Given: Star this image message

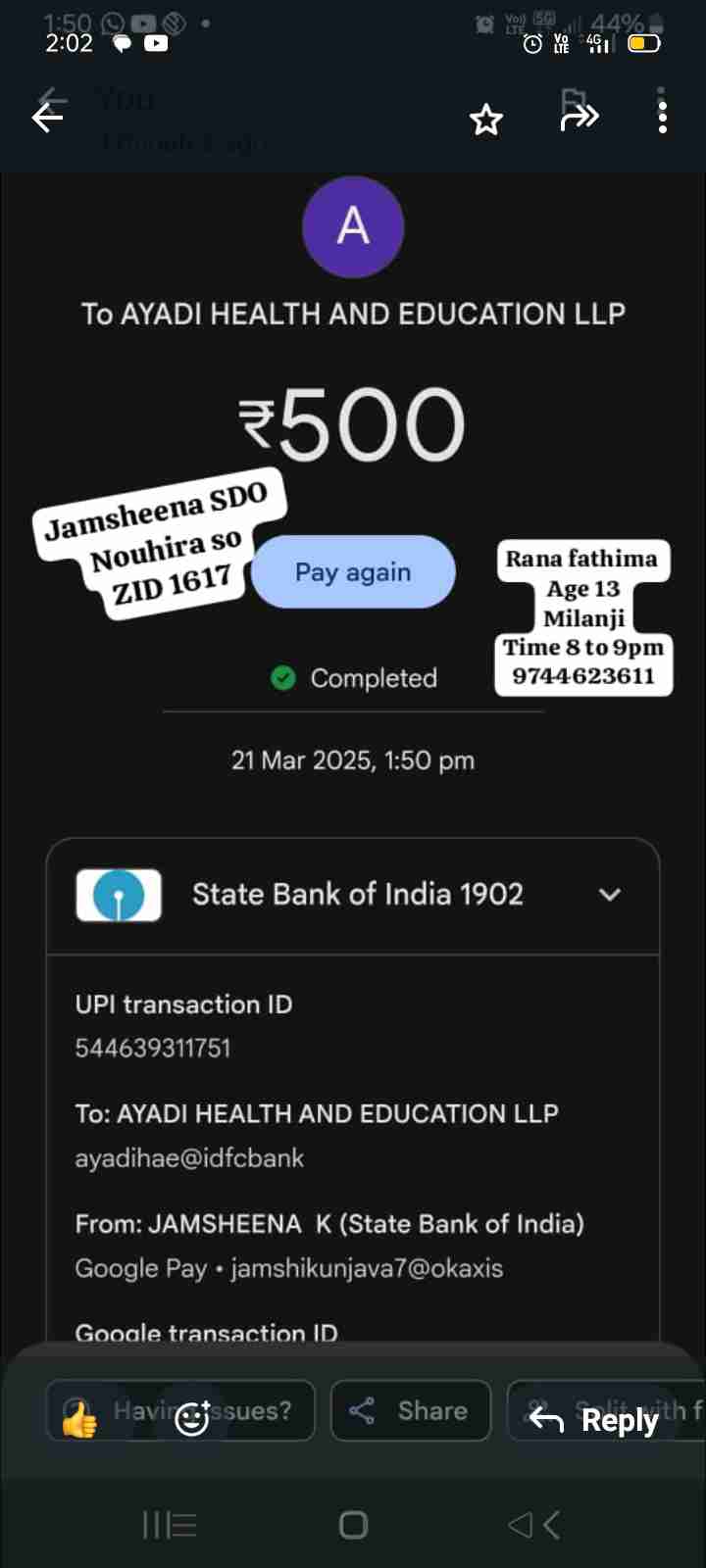Looking at the screenshot, I should 486,120.
